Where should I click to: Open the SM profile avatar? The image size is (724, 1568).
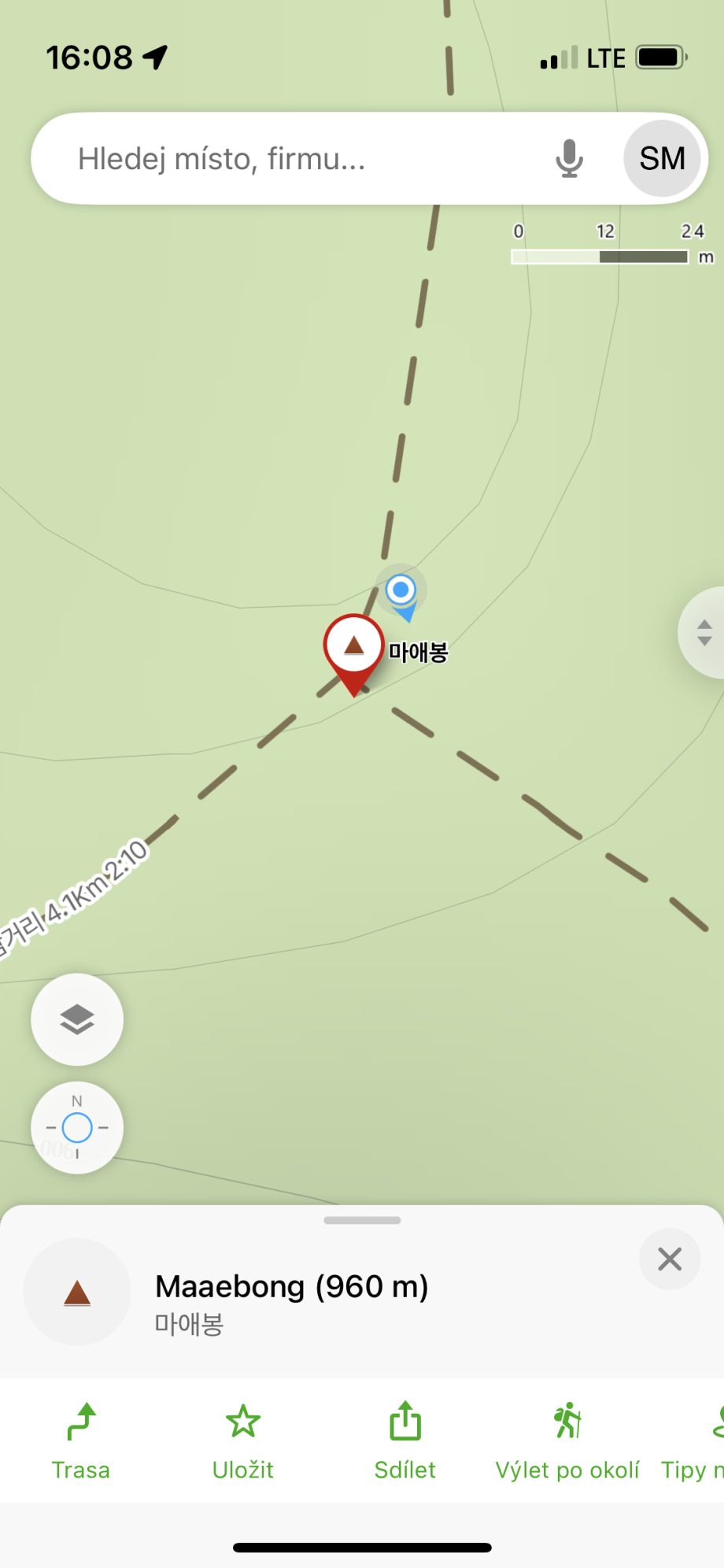click(662, 159)
